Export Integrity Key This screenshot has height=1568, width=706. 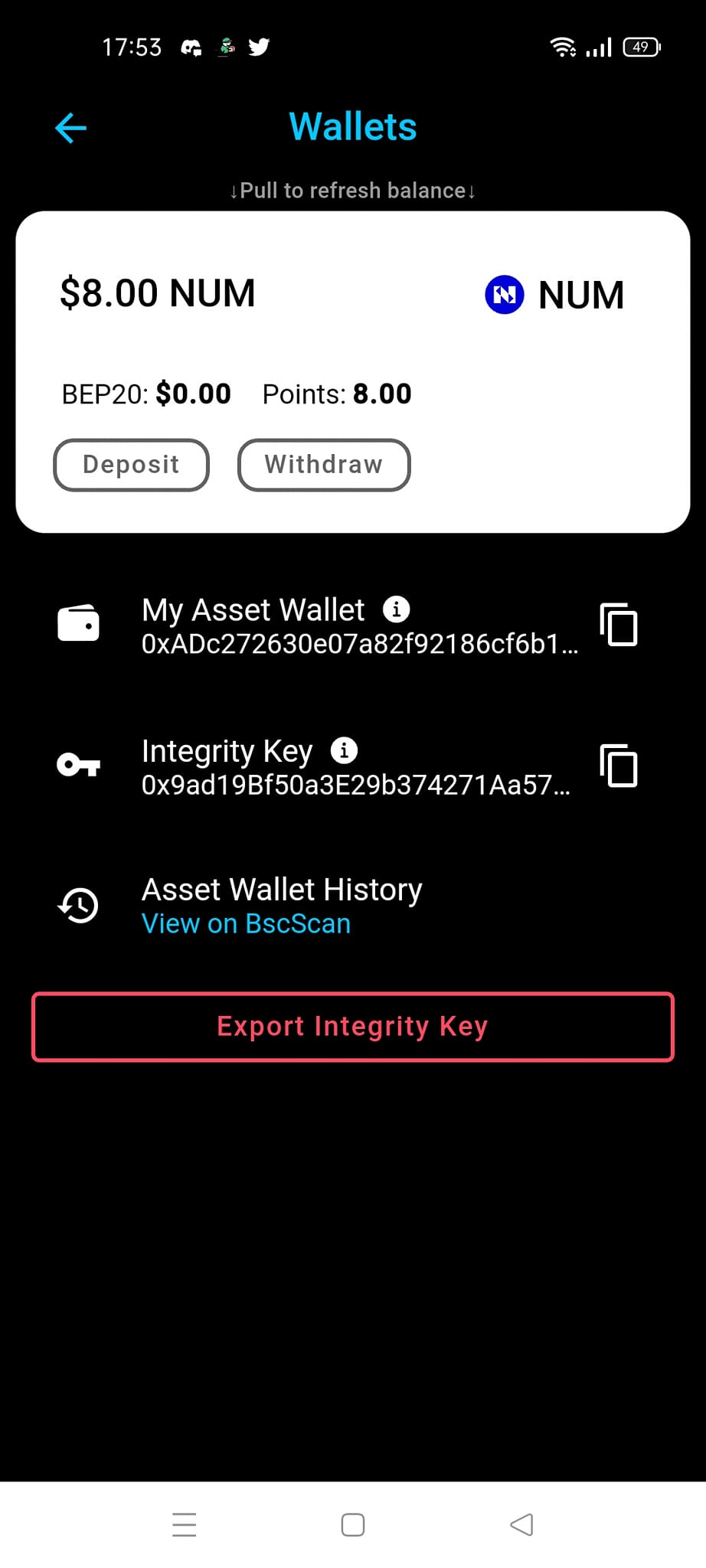click(x=353, y=1027)
